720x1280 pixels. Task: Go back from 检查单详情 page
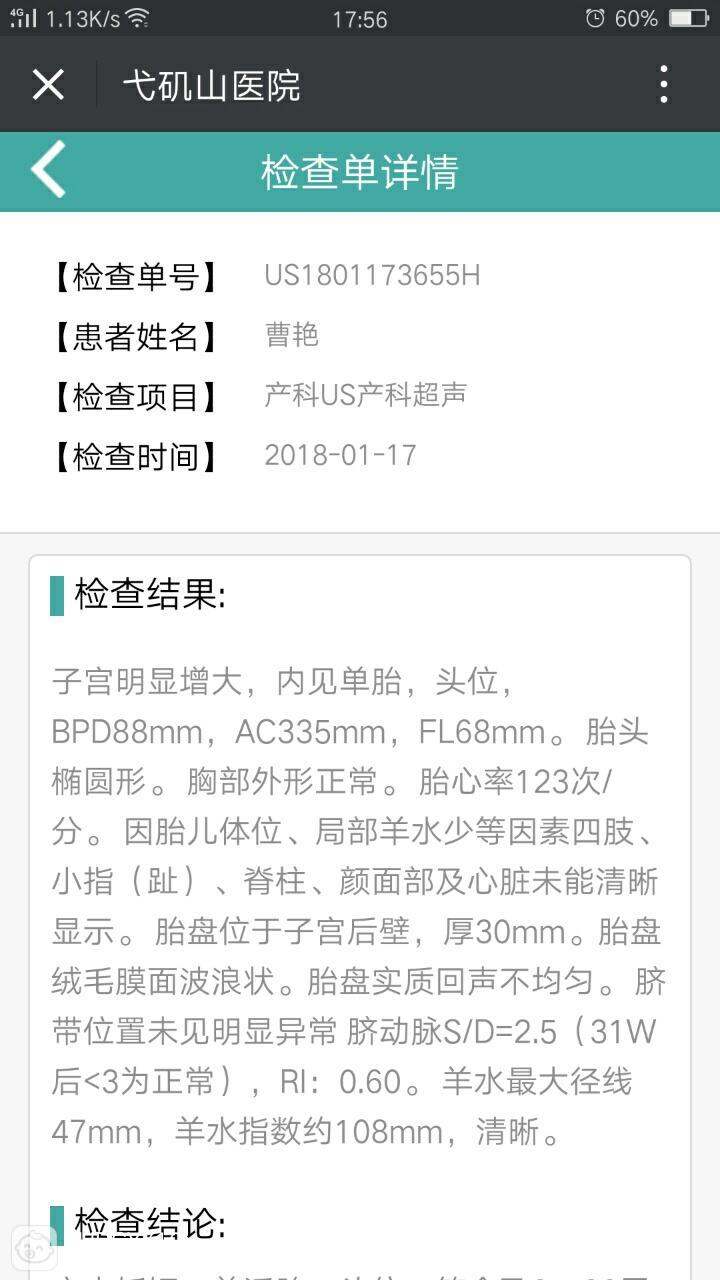(48, 170)
